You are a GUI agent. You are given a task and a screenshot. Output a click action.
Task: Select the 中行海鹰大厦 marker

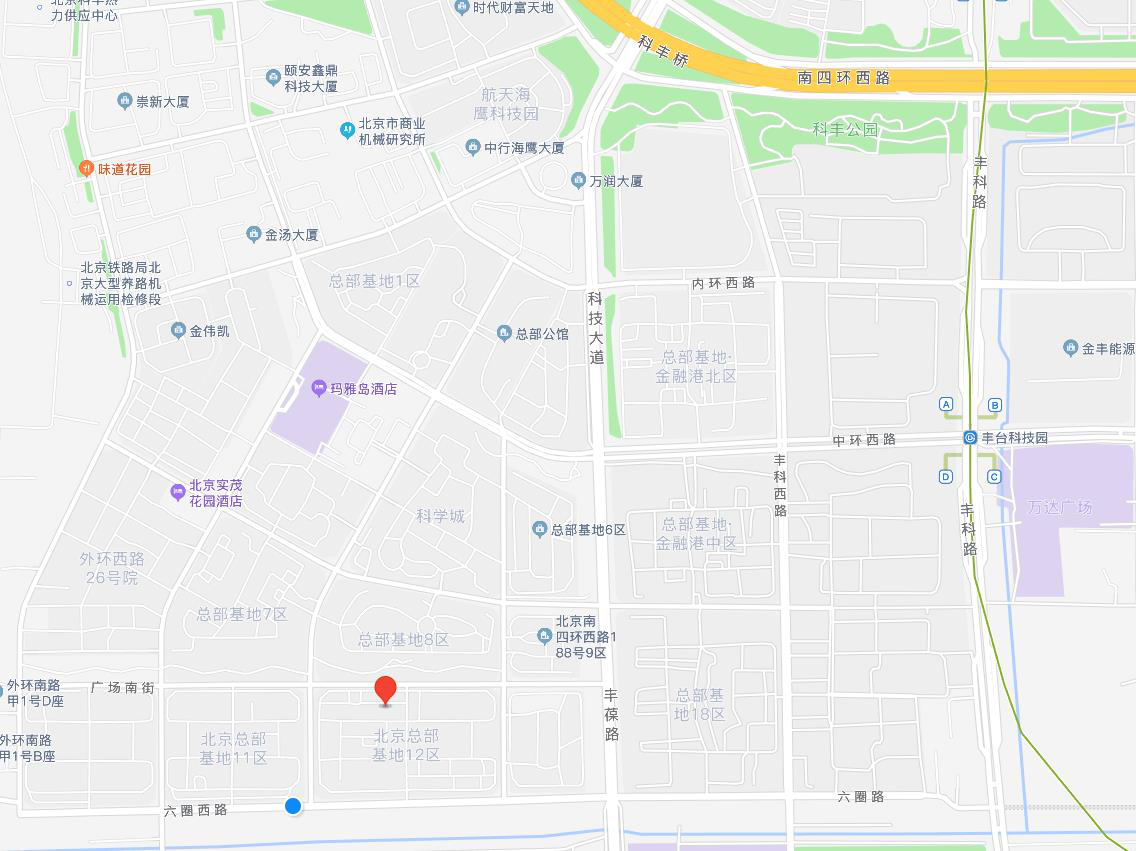pos(473,148)
